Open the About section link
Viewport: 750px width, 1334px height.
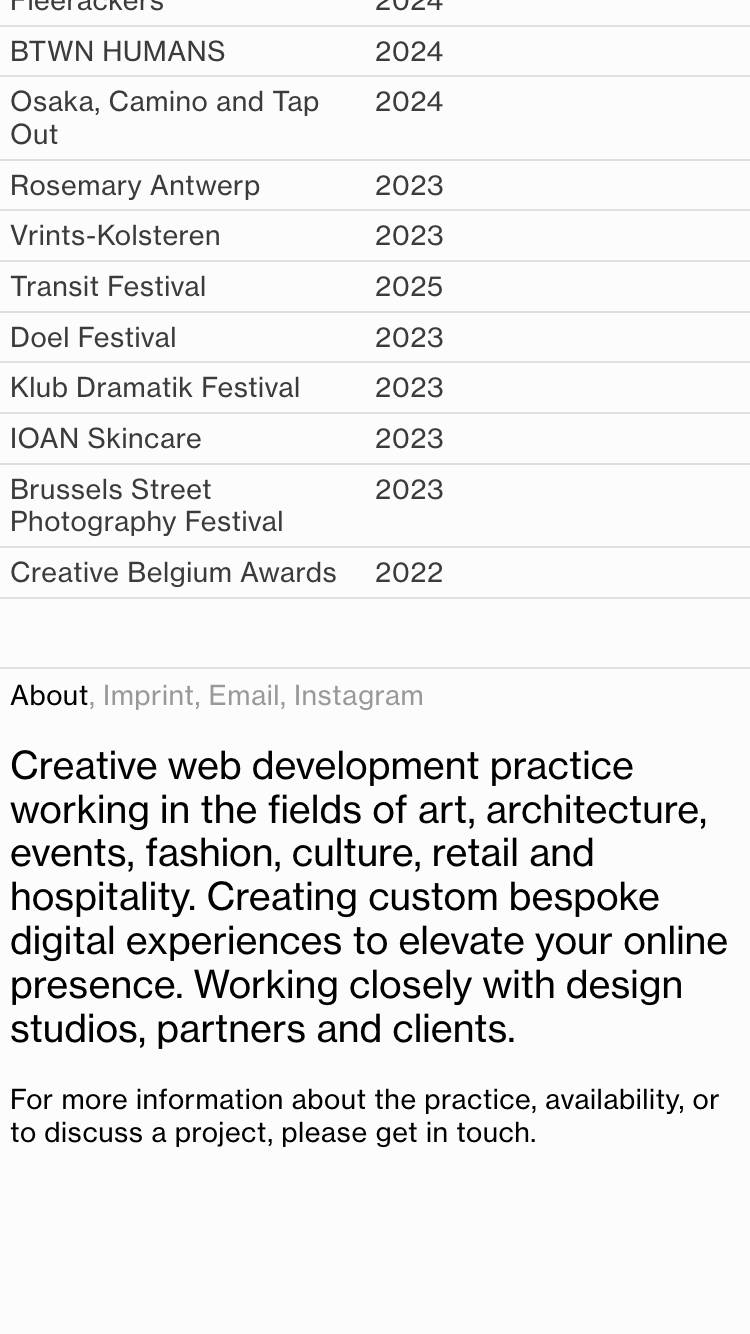coord(49,695)
